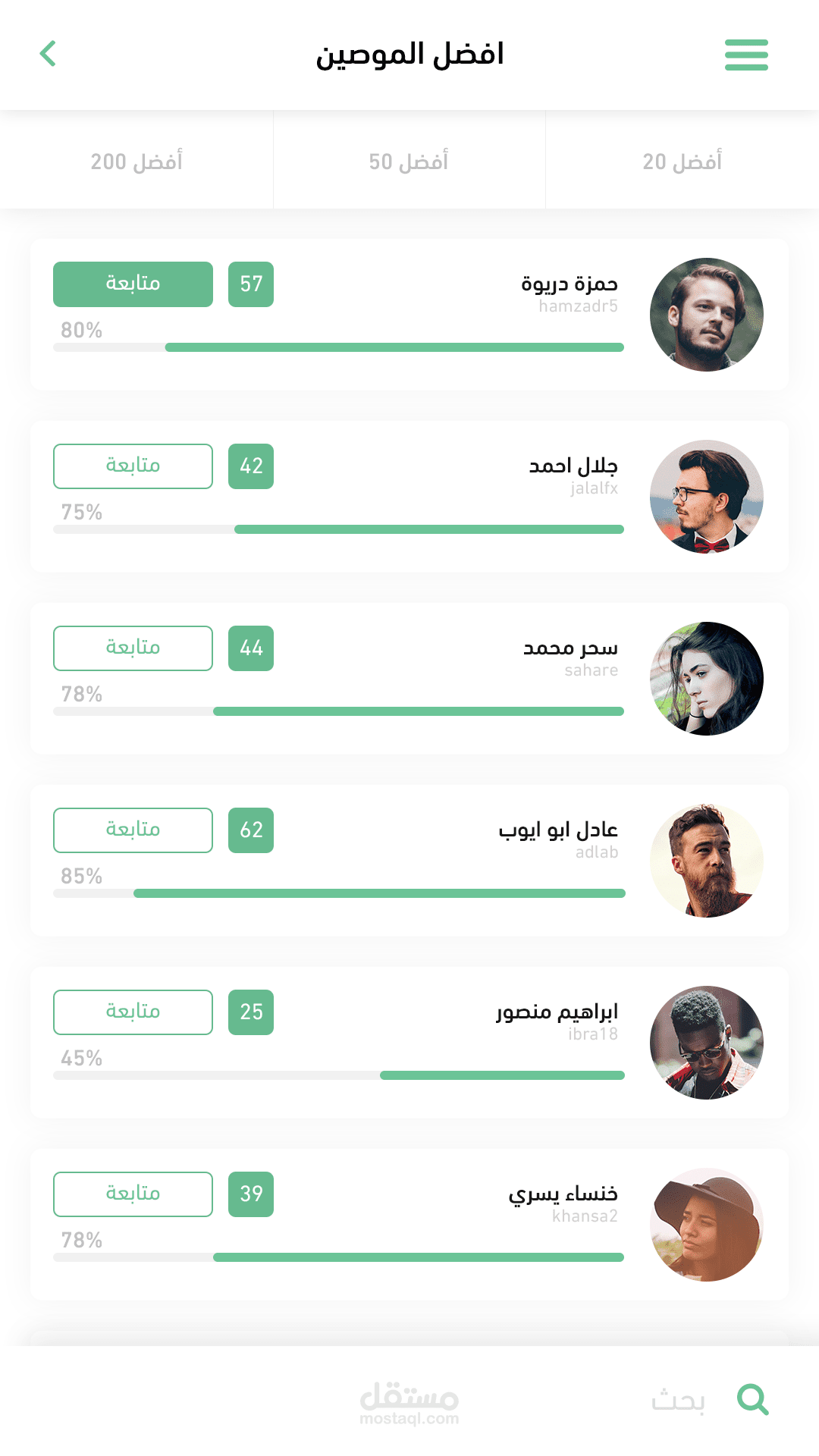Open ابراهيم منصور profile picture
819x1456 pixels.
[707, 1043]
